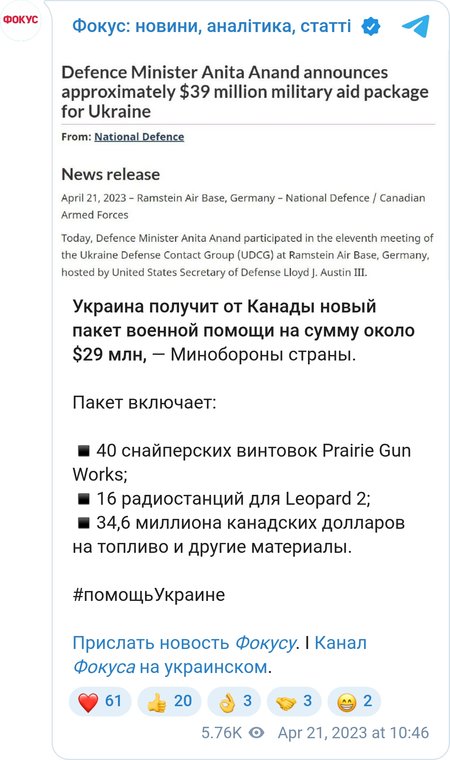Open the #помощьУкраине hashtag
450x760 pixels.
[x=149, y=595]
